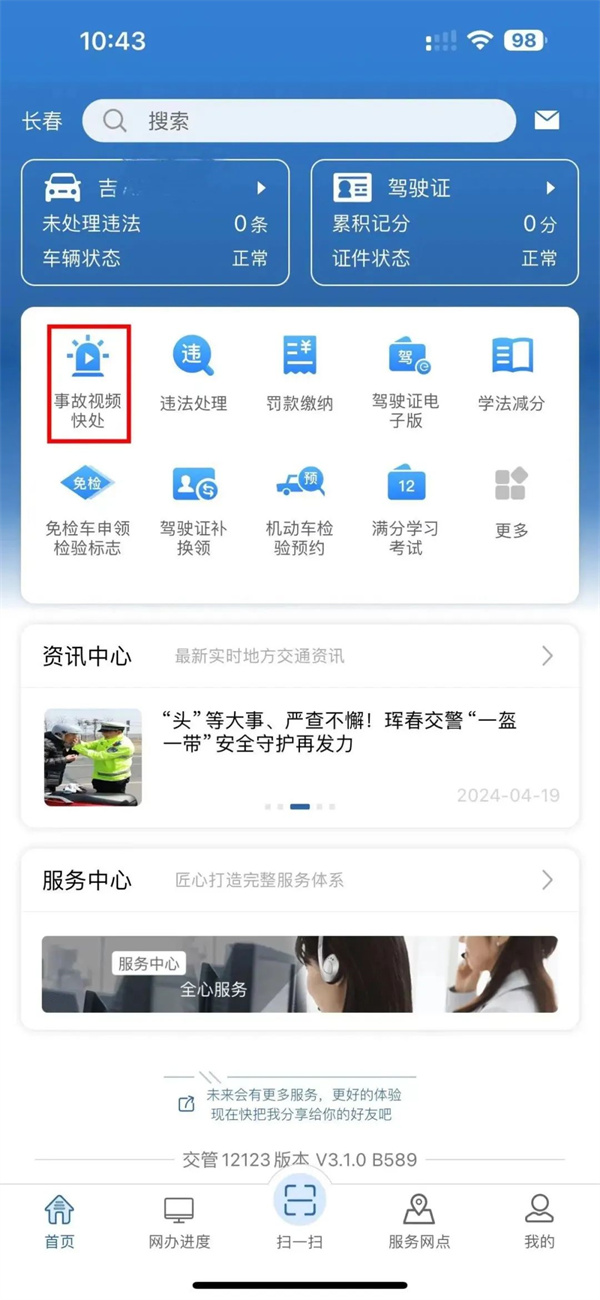Open 违法处理 service
Screen dimensions: 600x1300
pos(193,375)
